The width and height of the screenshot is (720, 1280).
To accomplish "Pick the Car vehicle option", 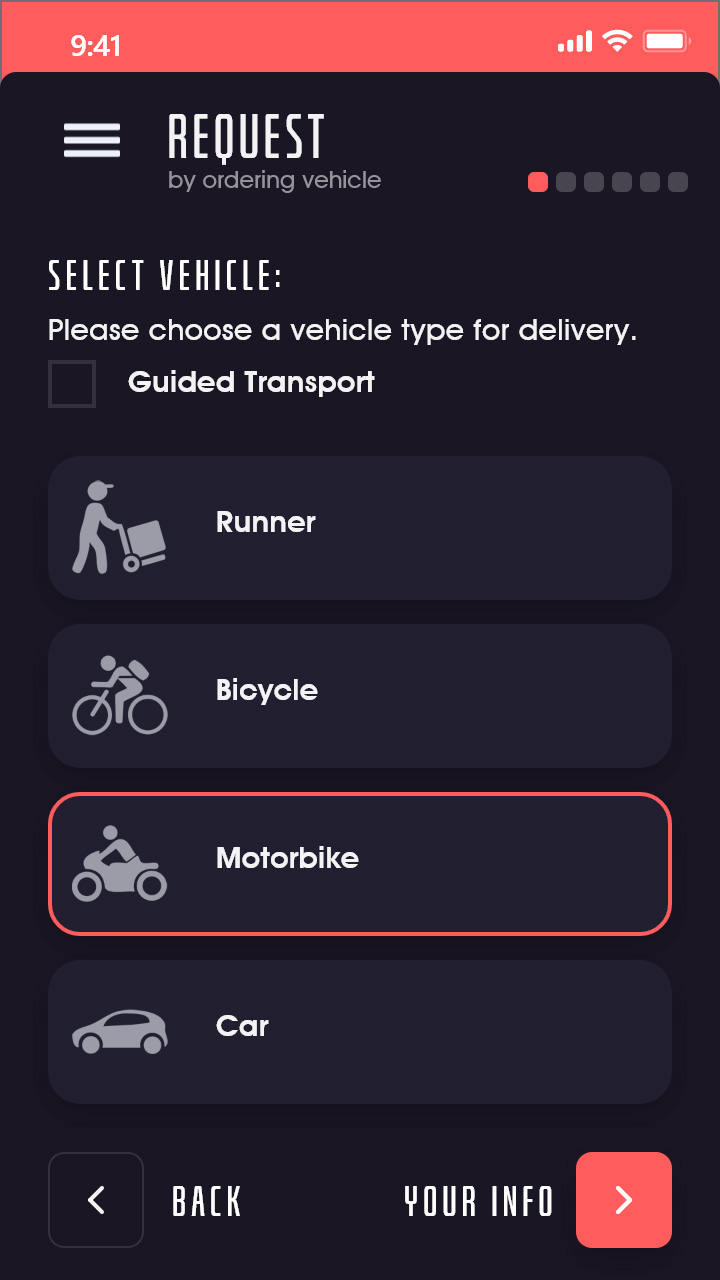I will 360,1032.
